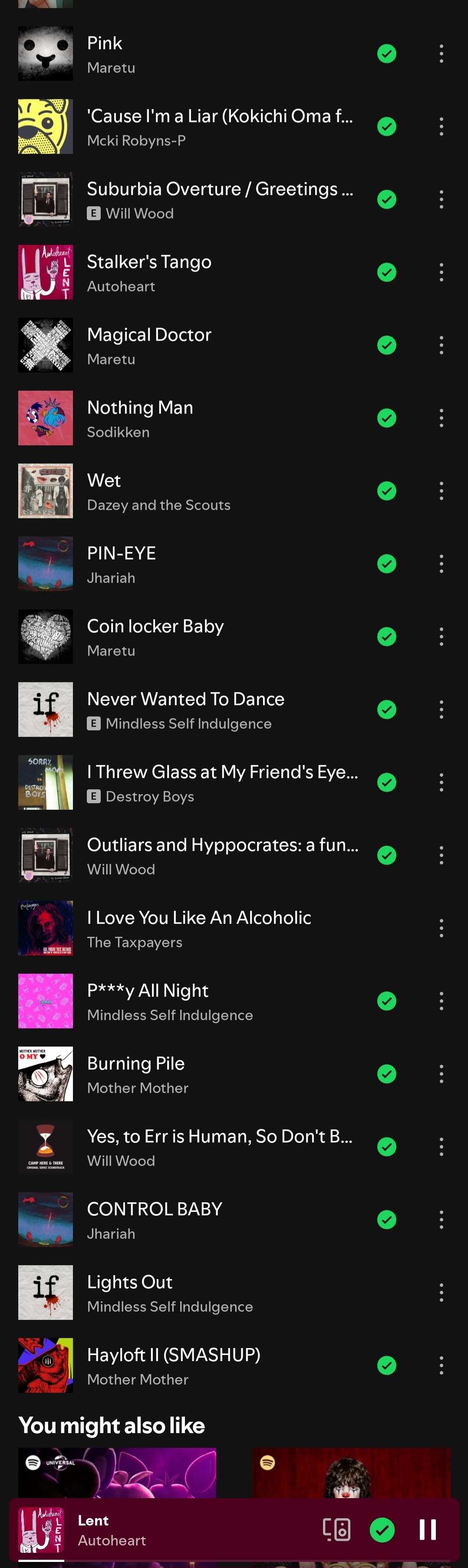The image size is (468, 1568).
Task: Play Stalker's Tango by Autoheart
Action: (183, 272)
